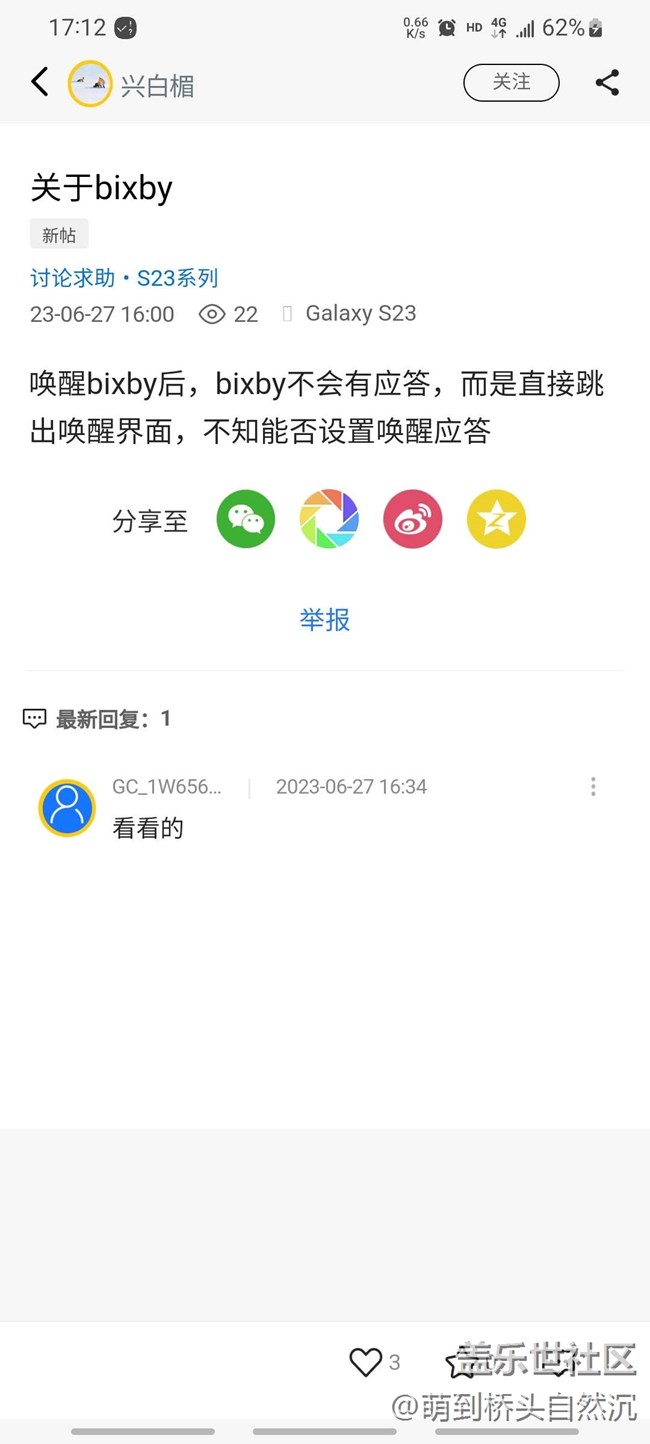Share the post to WeChat Moments
The height and width of the screenshot is (1444, 650).
[329, 519]
